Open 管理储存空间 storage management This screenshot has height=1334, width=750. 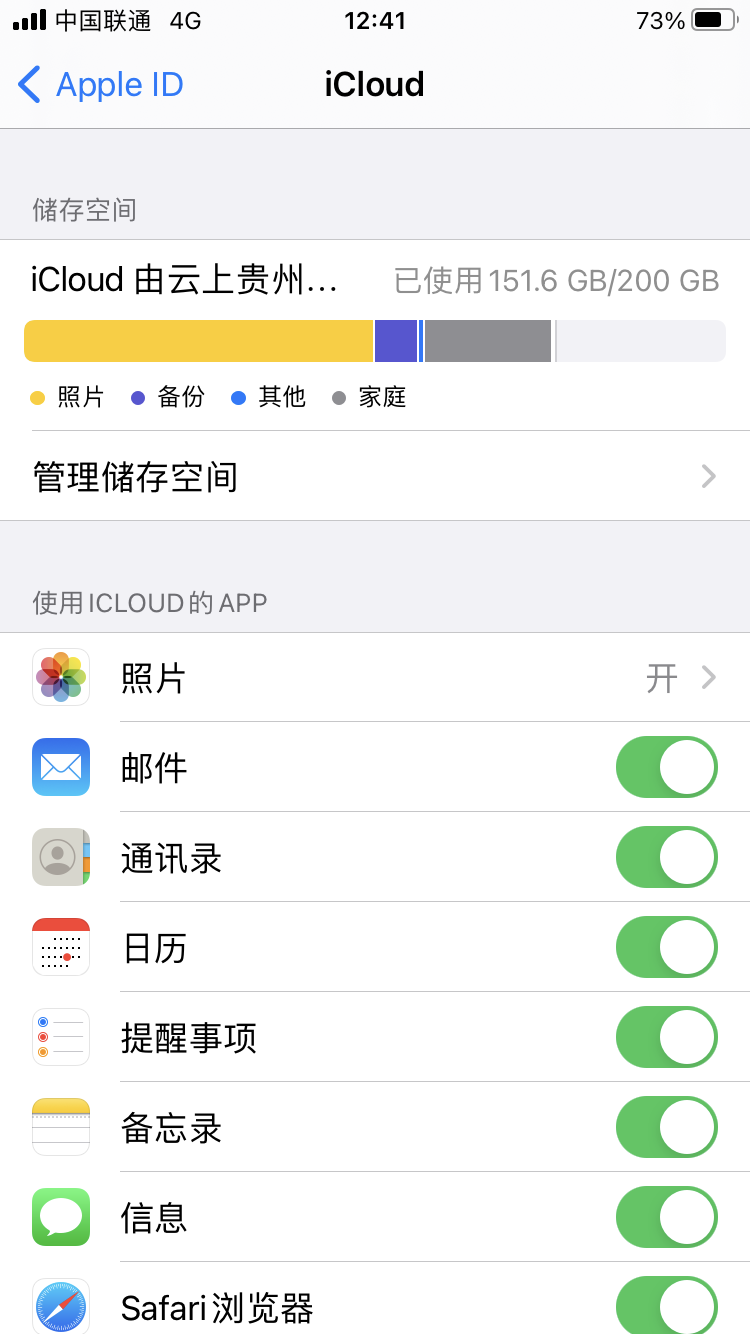(x=375, y=476)
